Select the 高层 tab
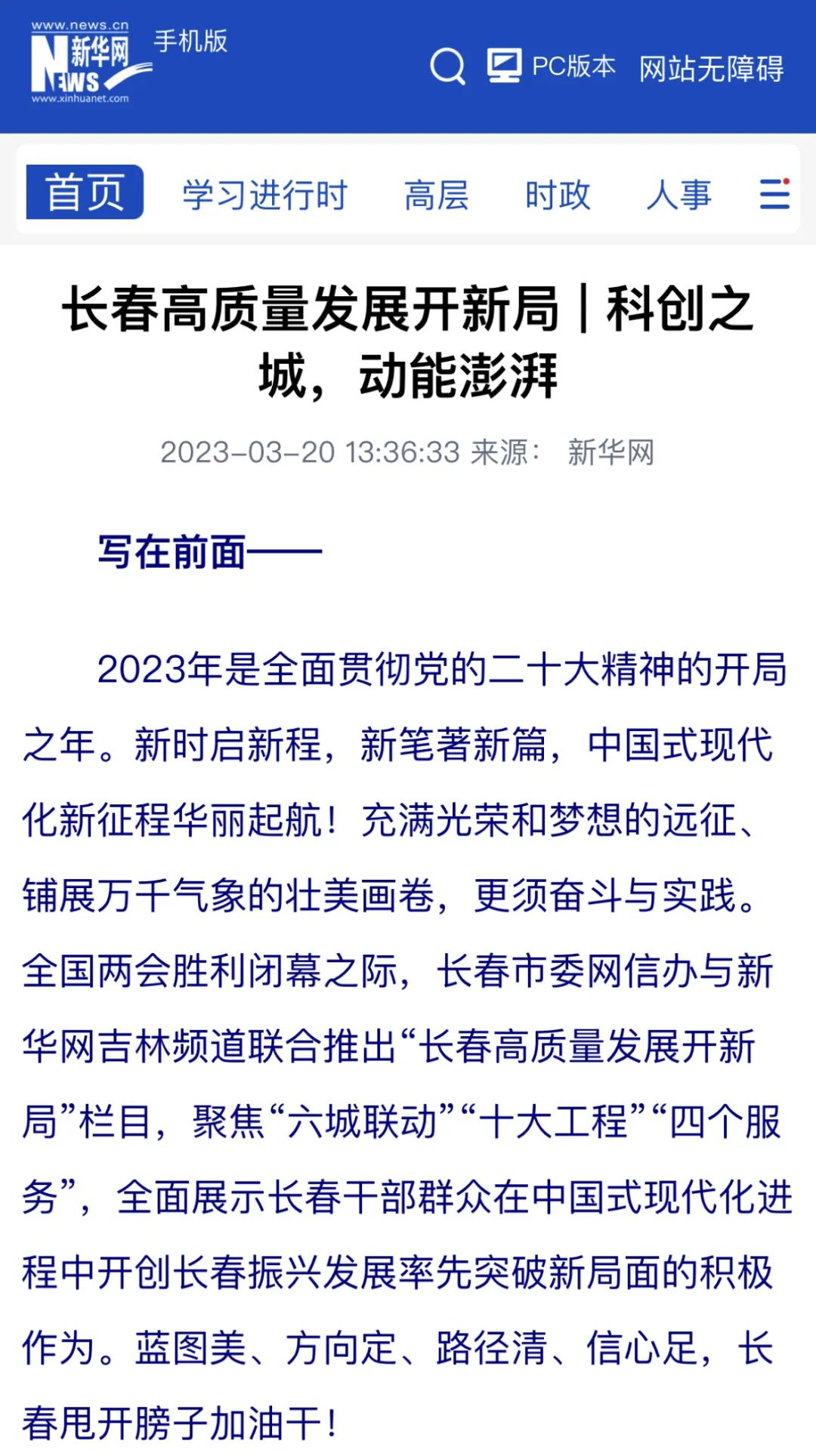 (436, 195)
